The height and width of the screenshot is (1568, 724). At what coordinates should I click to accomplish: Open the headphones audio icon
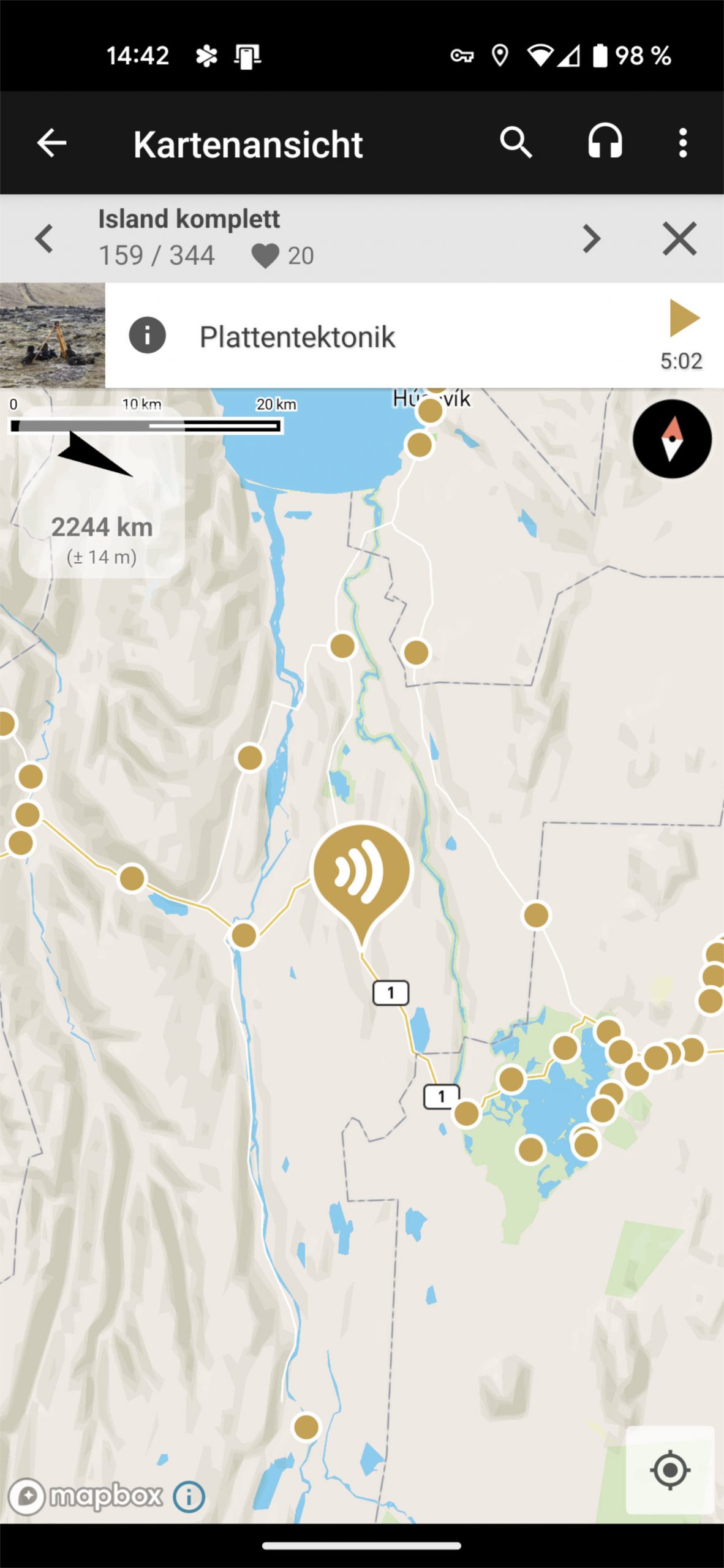[x=605, y=143]
